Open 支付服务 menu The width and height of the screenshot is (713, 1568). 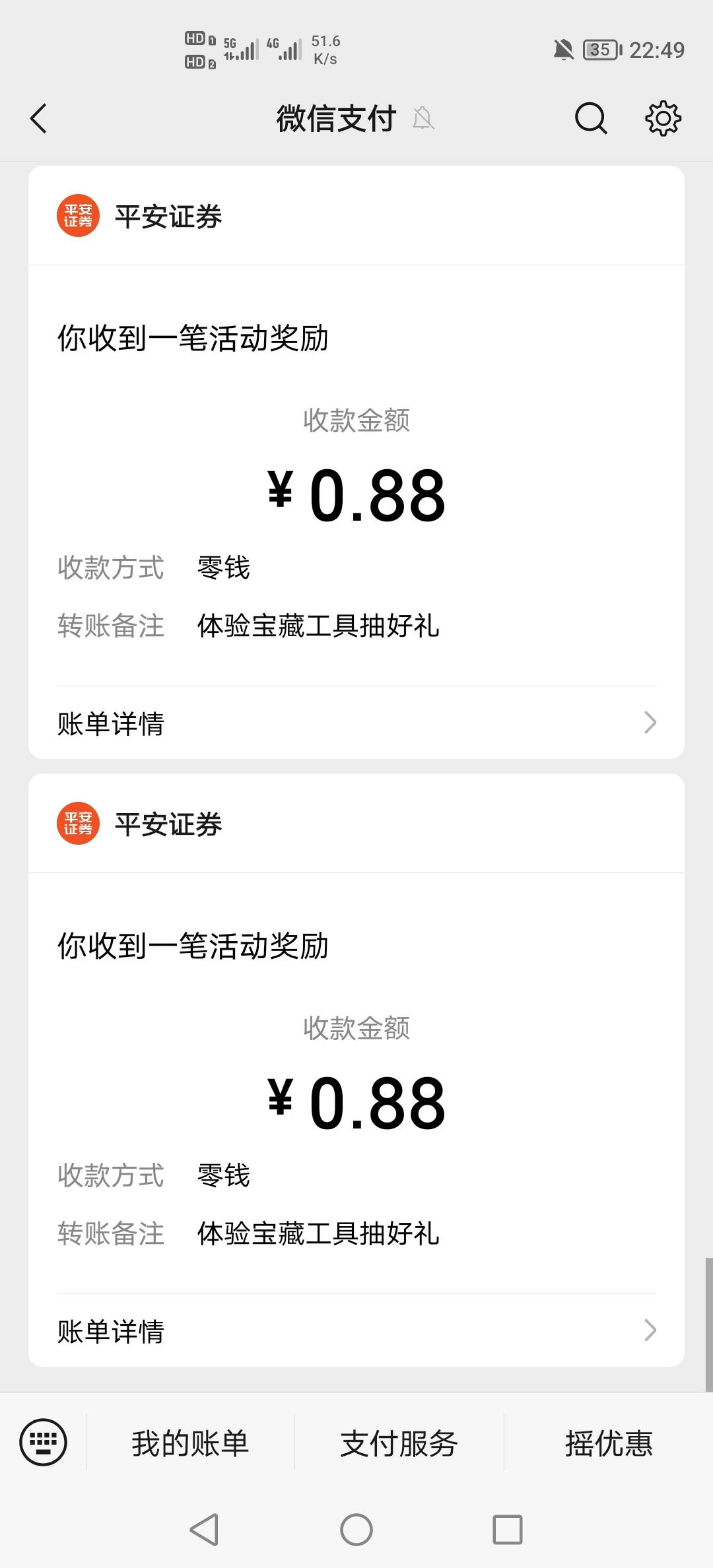pos(399,1443)
